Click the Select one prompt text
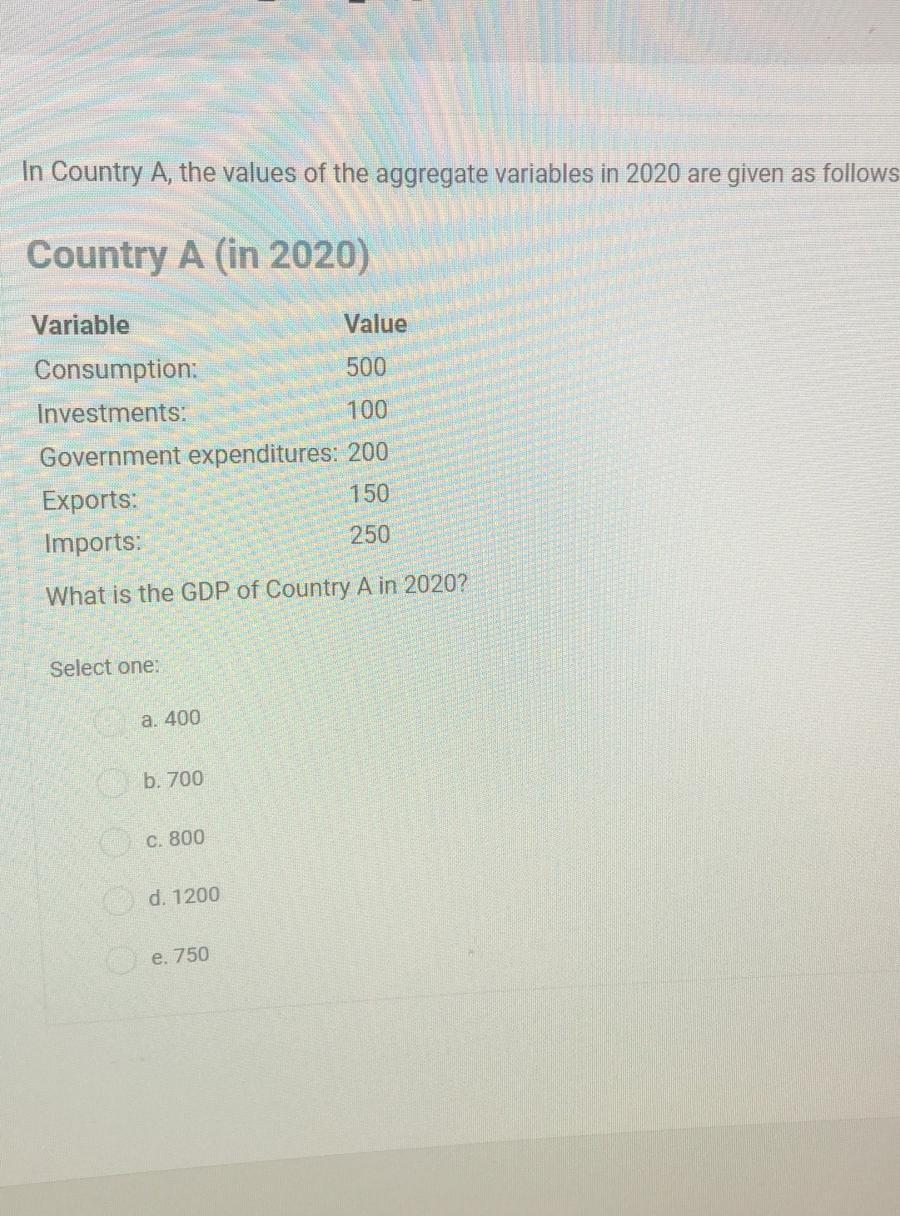900x1216 pixels. click(x=103, y=667)
